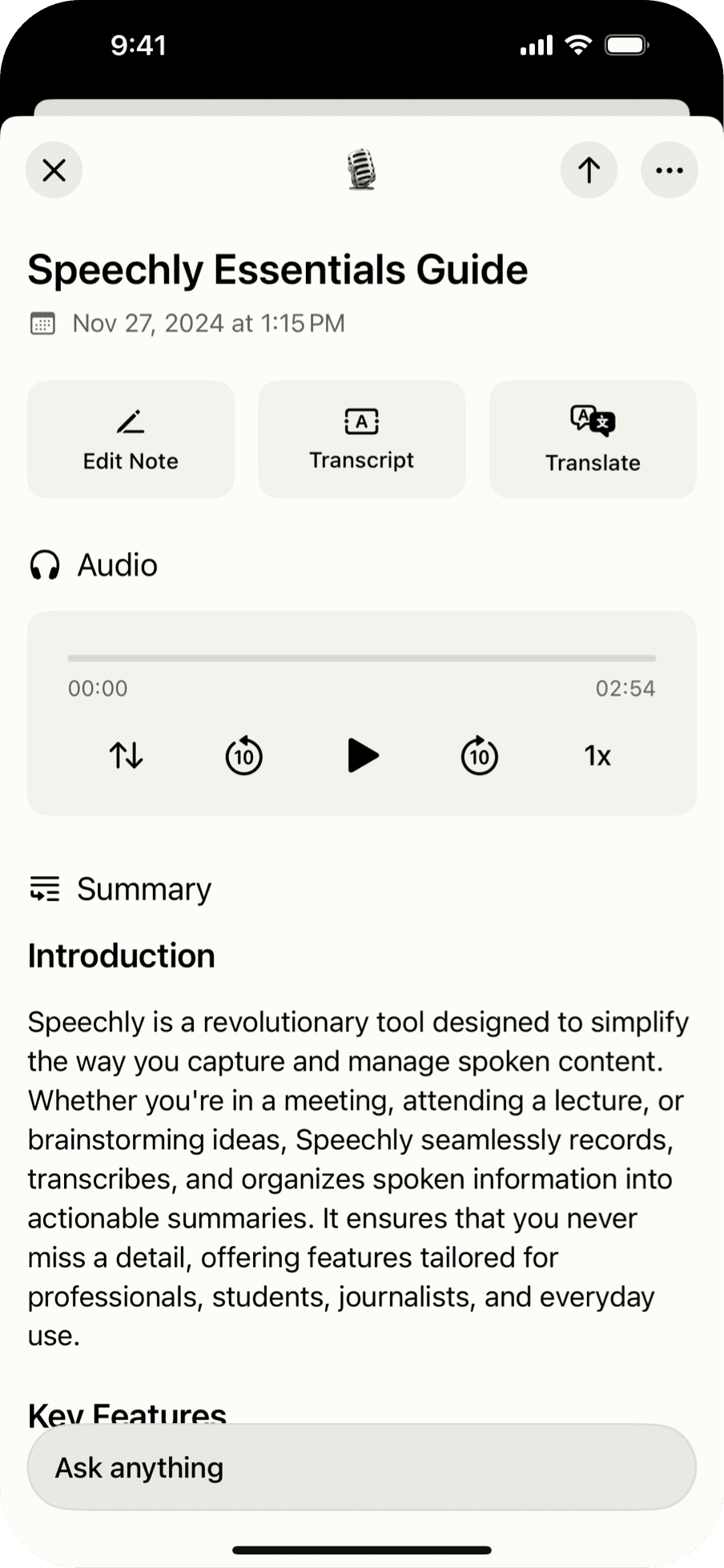
Task: Translate this note
Action: (x=593, y=440)
